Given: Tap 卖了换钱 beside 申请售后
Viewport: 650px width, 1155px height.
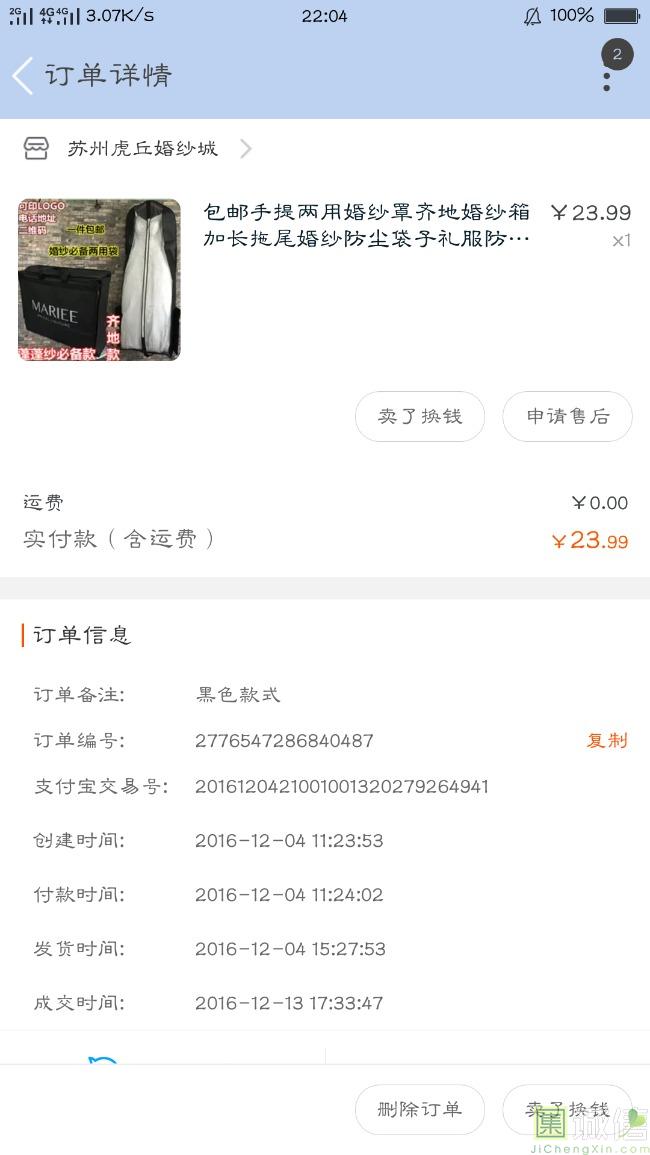Looking at the screenshot, I should pos(420,416).
